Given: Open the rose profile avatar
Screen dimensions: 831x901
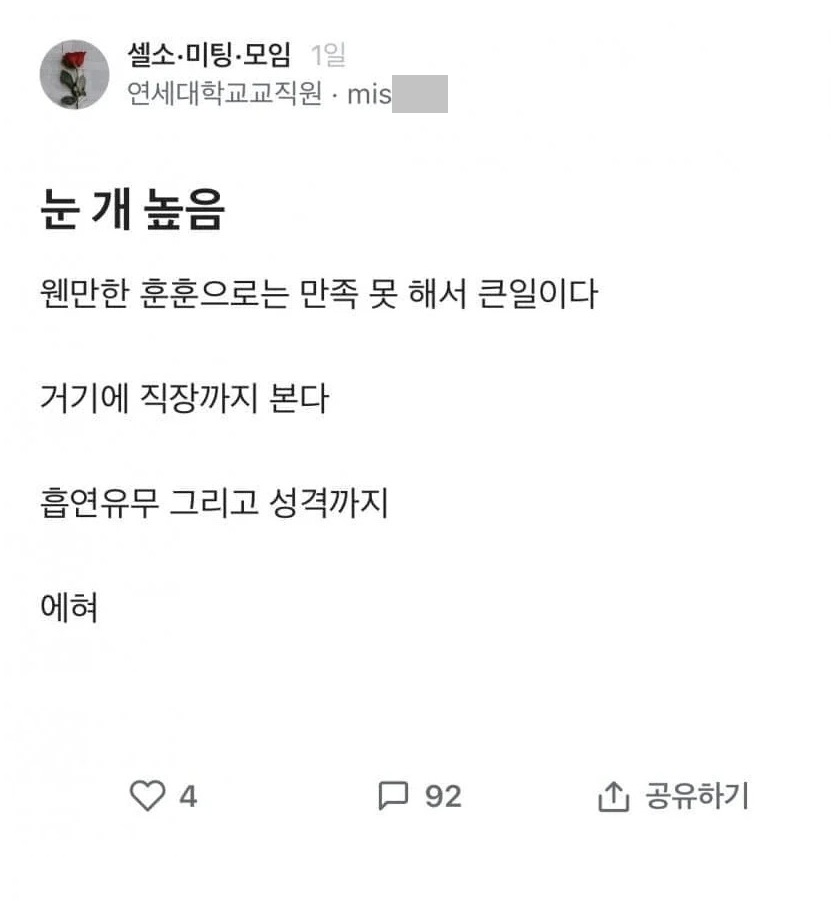Looking at the screenshot, I should tap(75, 75).
